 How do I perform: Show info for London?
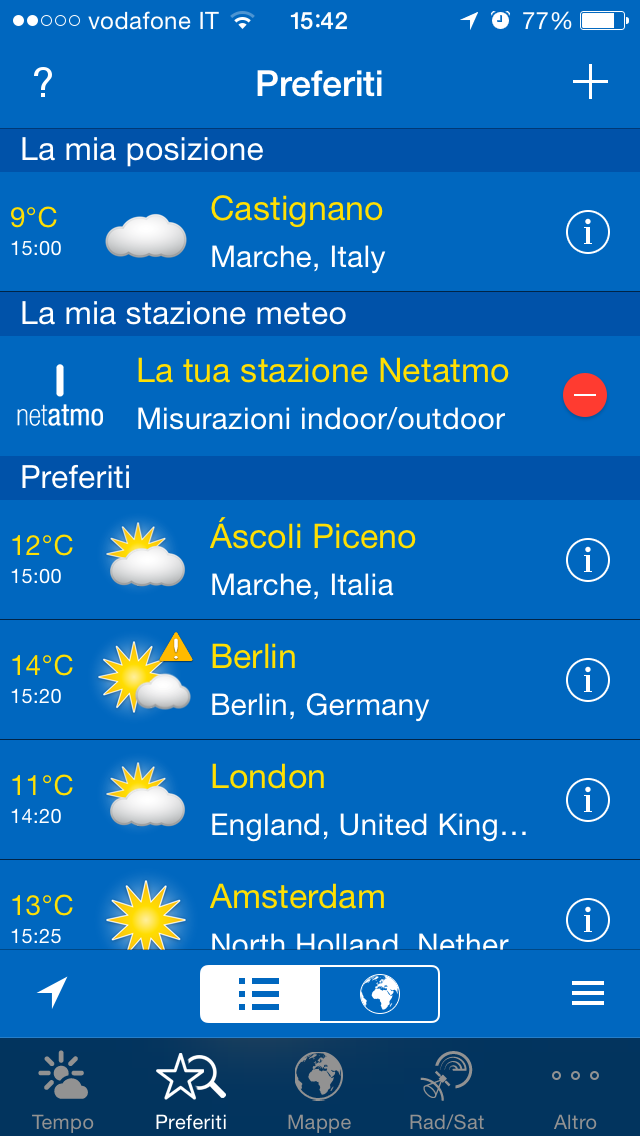(587, 800)
